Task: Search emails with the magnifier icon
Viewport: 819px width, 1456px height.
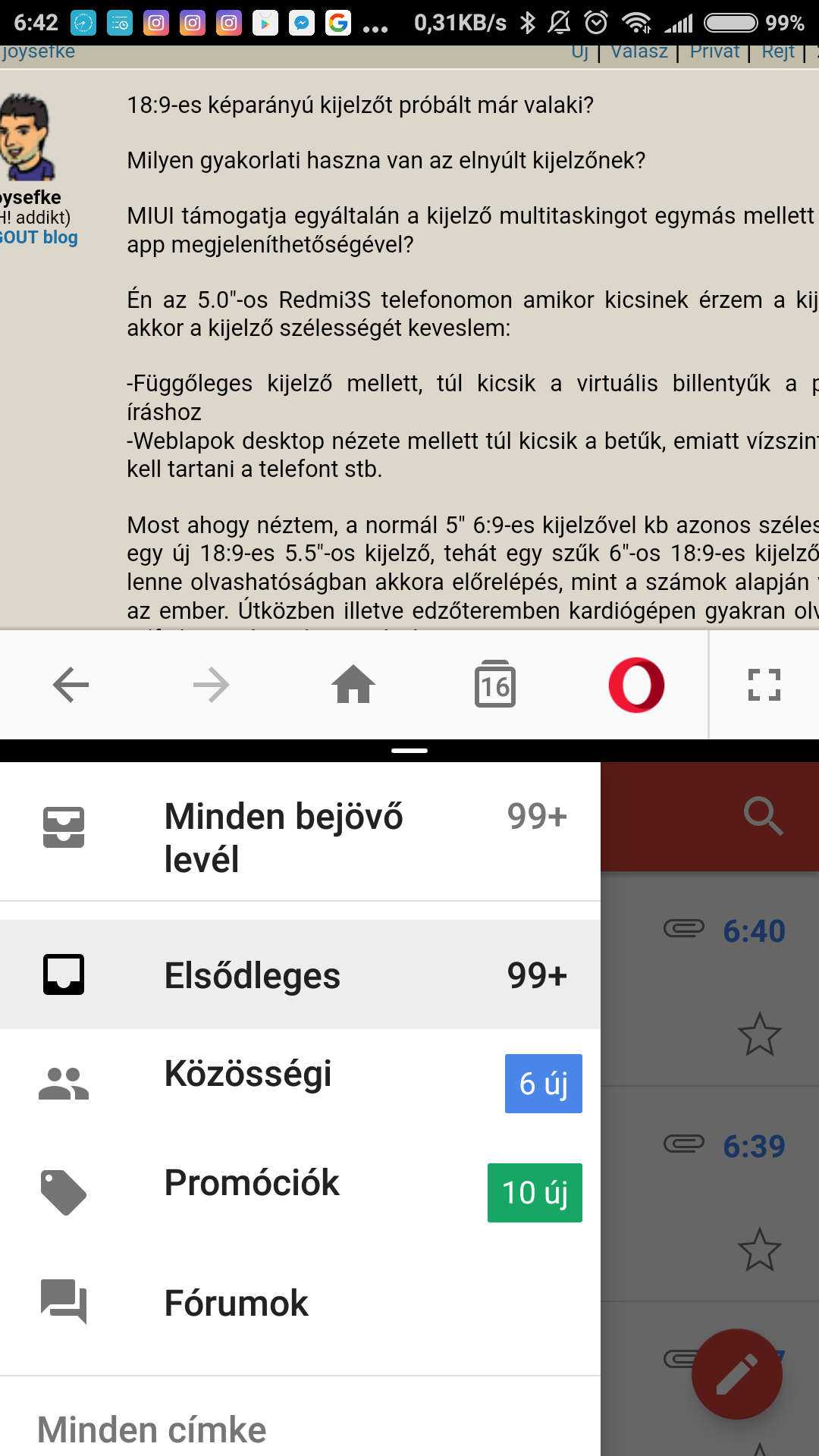Action: 763,817
